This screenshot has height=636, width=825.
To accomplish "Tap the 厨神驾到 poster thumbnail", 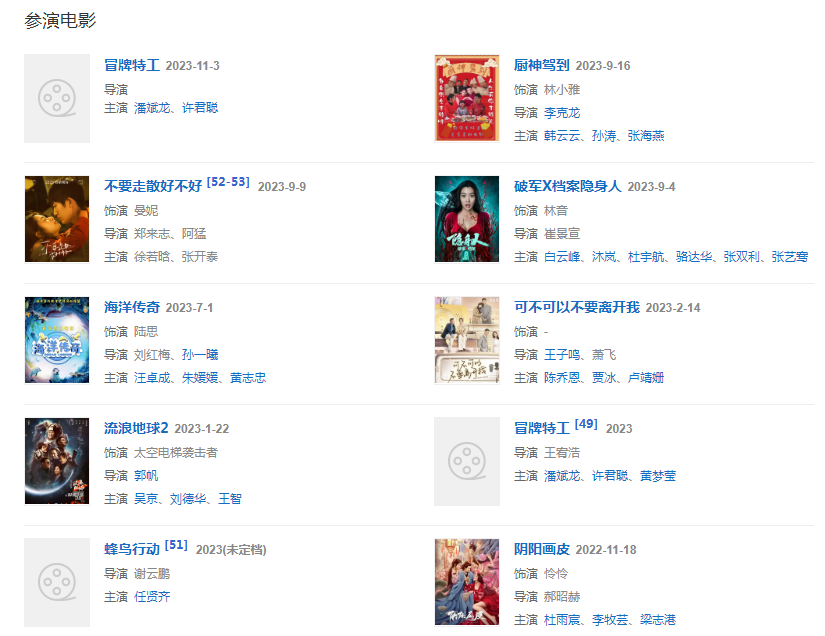I will tap(466, 98).
